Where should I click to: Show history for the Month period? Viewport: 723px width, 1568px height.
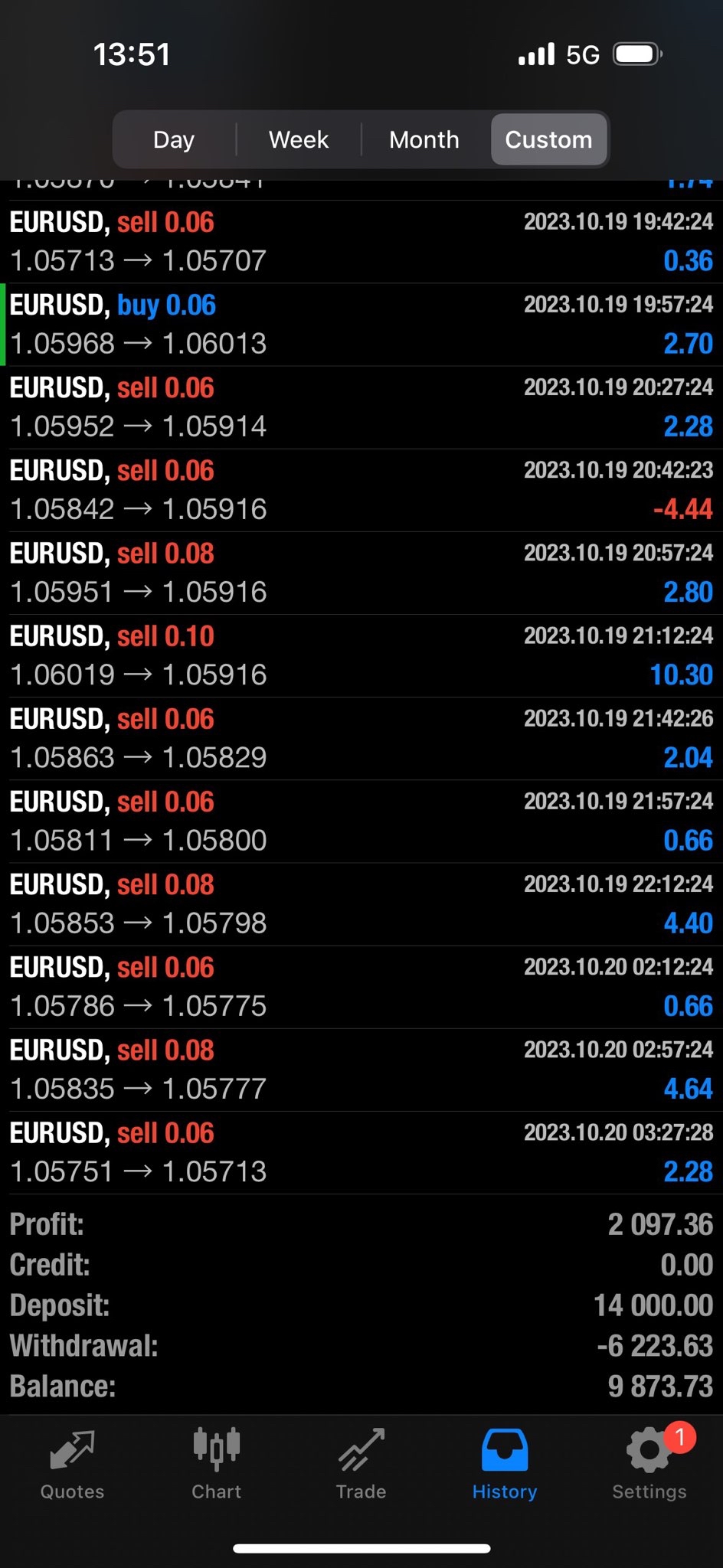point(424,139)
